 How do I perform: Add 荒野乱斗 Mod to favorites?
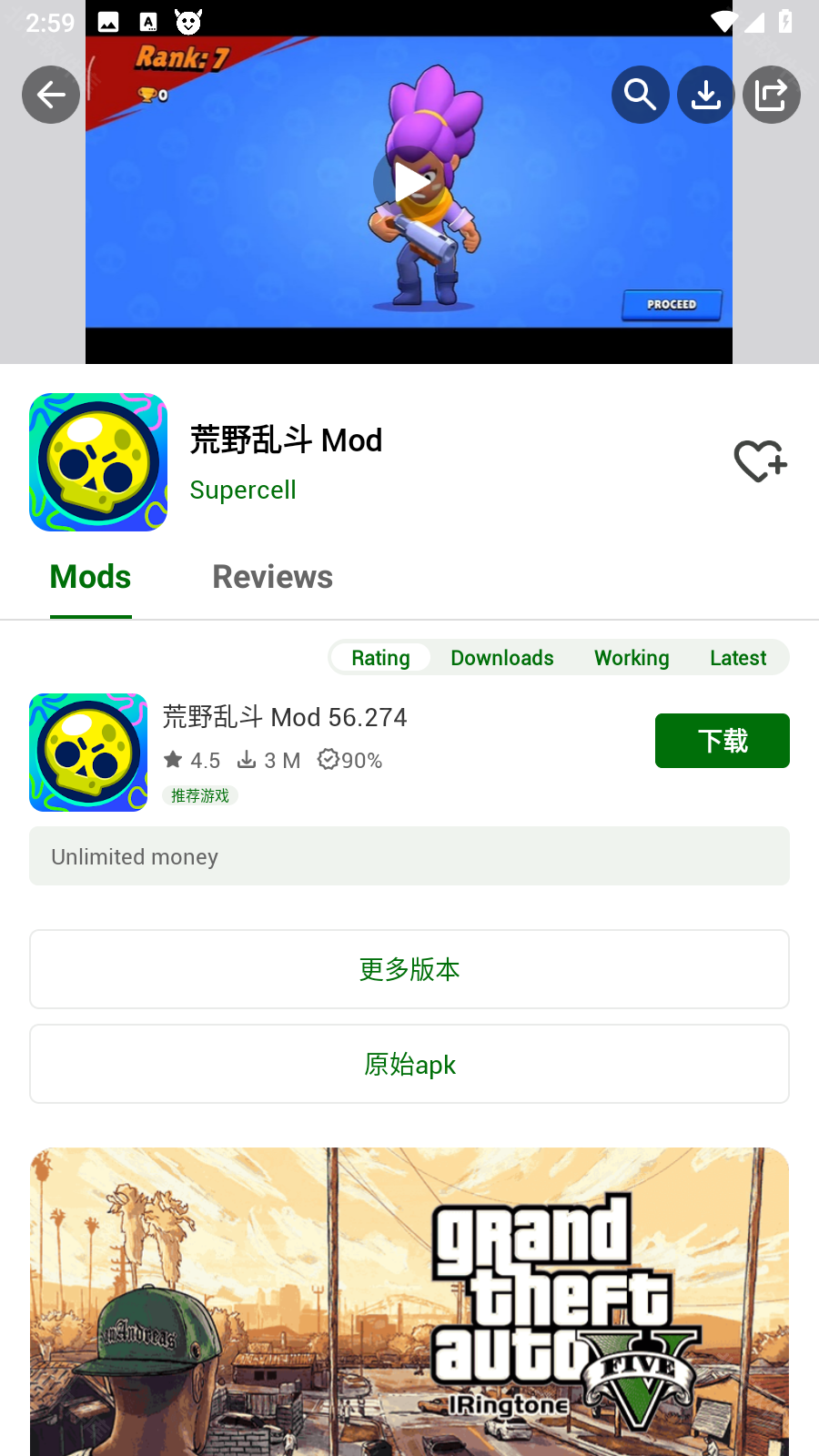click(760, 461)
